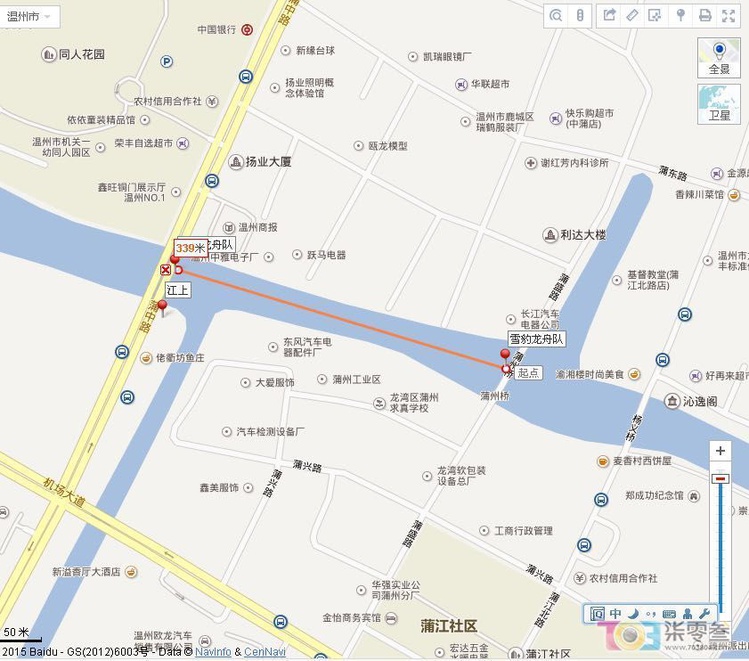Enter fullscreen map mode
749x661 pixels.
[x=729, y=15]
